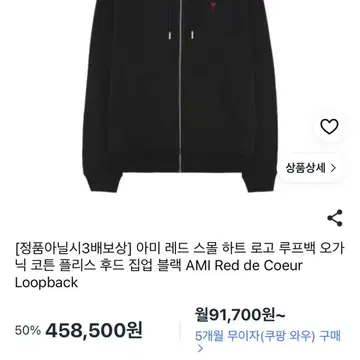The height and width of the screenshot is (360, 360).
Task: Add the hoodie to wishlist with heart
Action: (329, 127)
